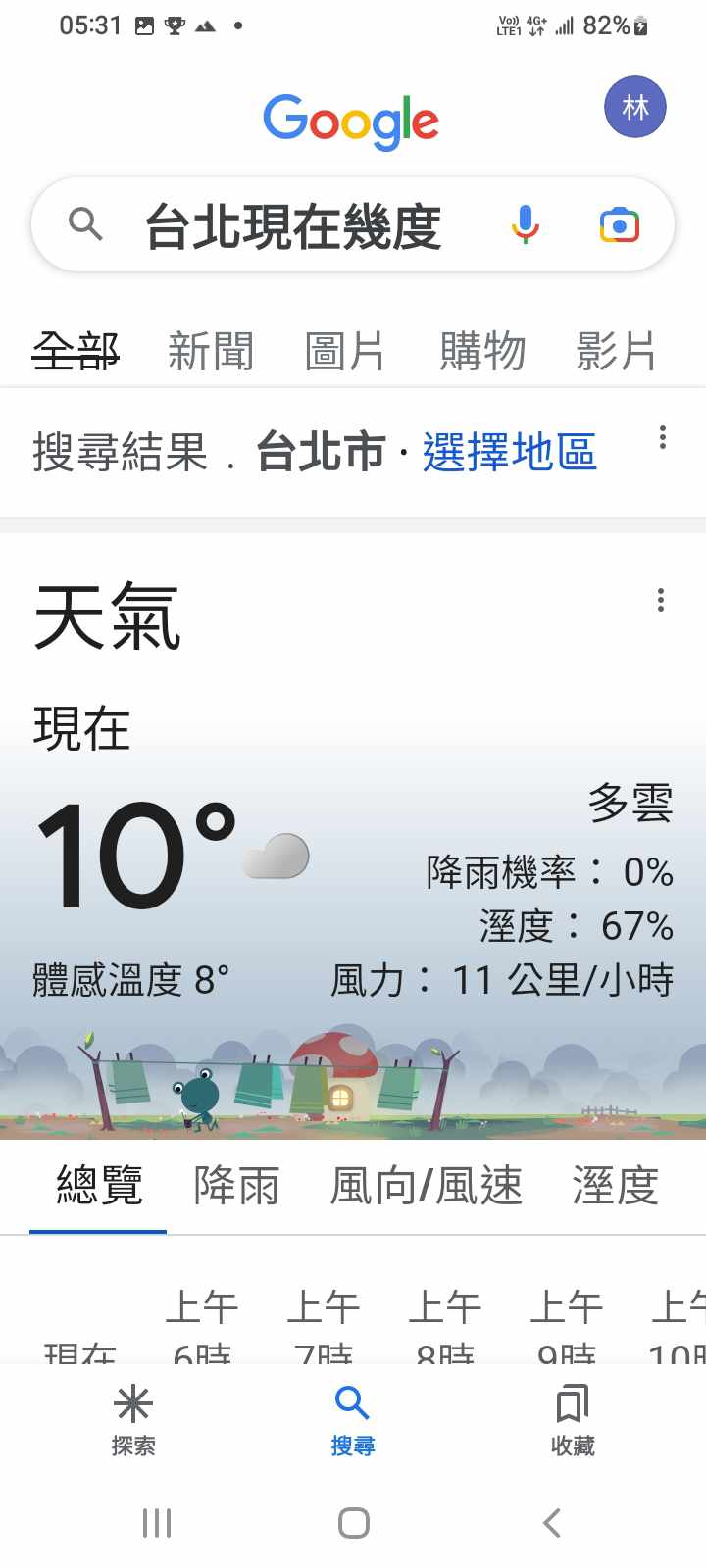Image resolution: width=706 pixels, height=1568 pixels.
Task: Start voice search with the microphone
Action: [x=526, y=224]
